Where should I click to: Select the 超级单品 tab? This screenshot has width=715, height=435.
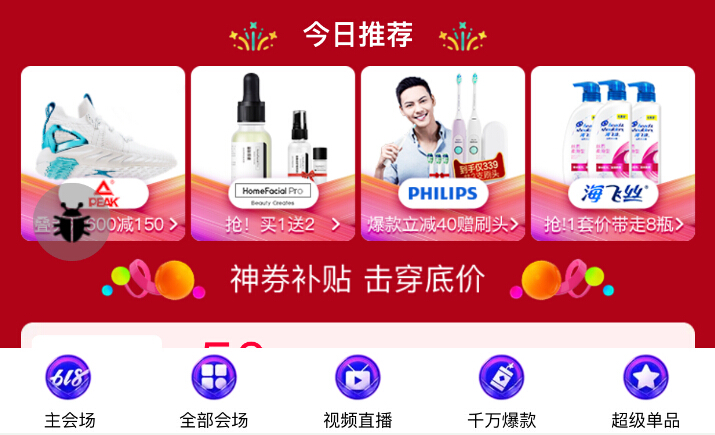[645, 391]
